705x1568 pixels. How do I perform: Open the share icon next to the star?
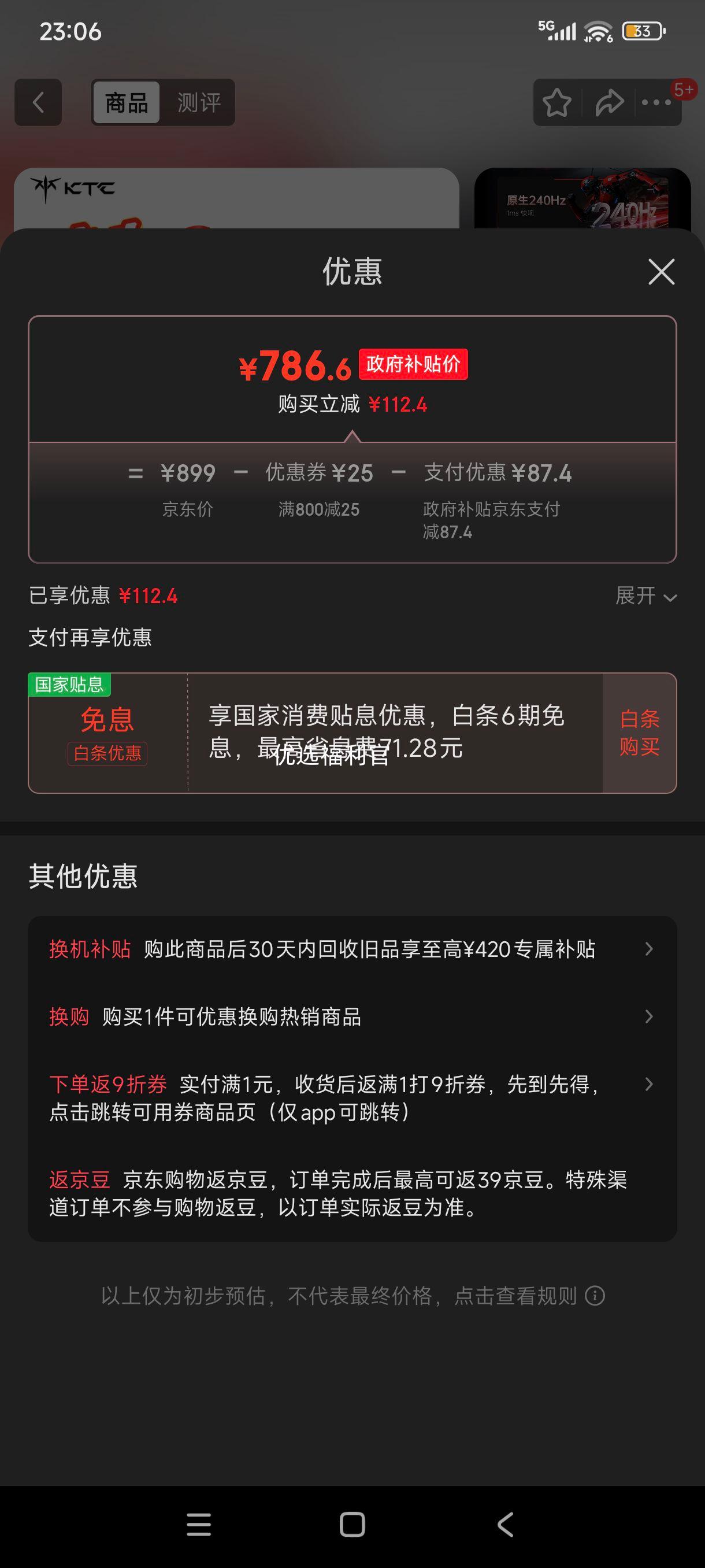coord(610,103)
